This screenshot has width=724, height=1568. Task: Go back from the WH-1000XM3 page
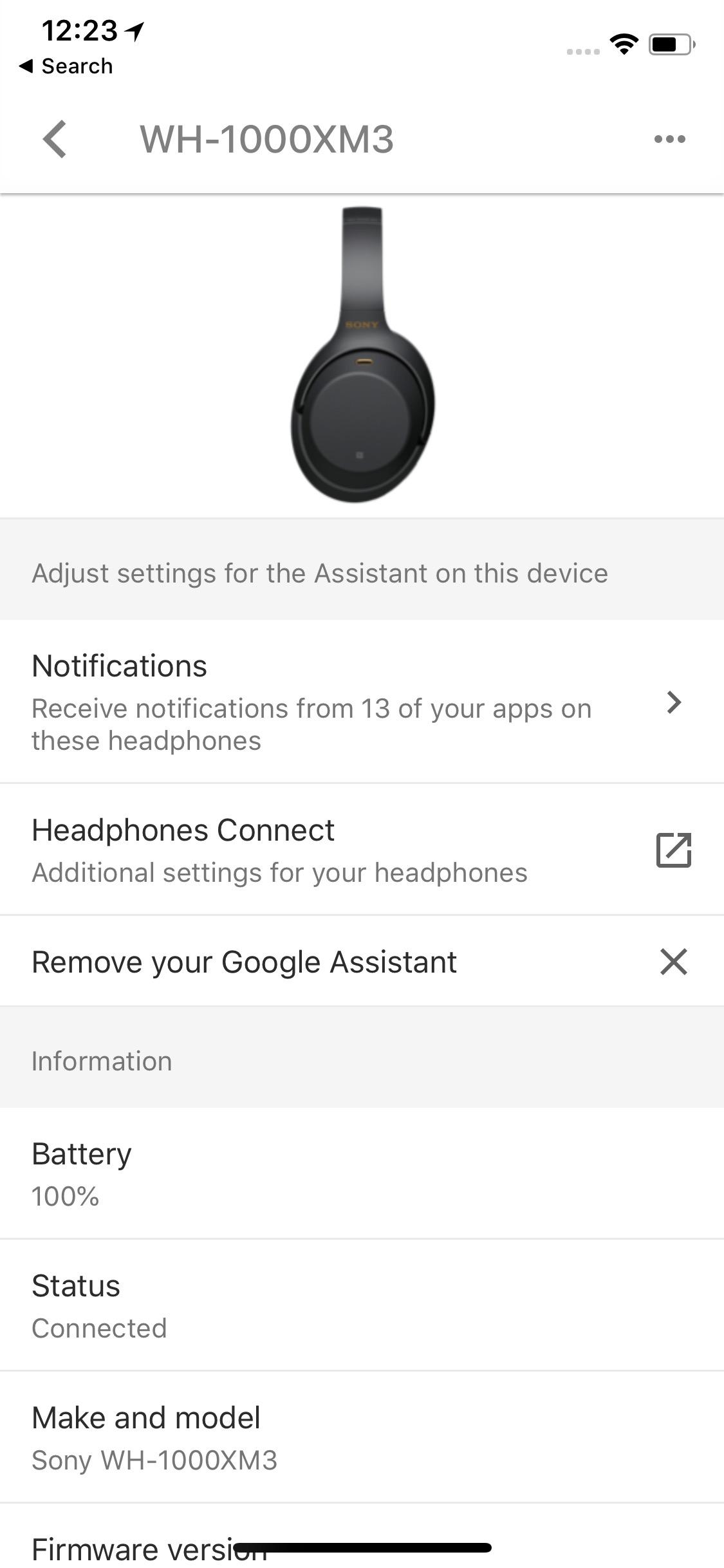click(55, 139)
